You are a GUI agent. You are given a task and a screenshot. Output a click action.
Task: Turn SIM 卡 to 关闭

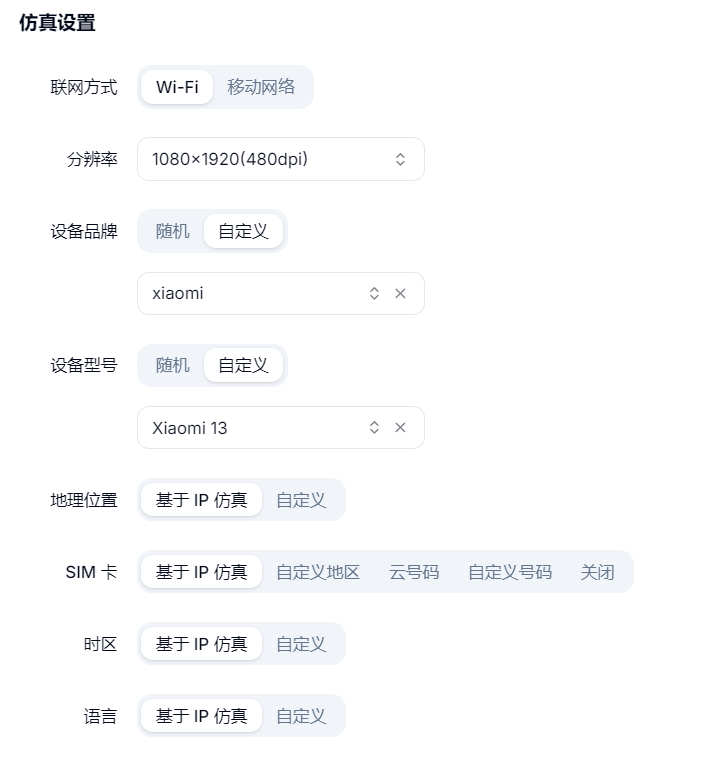(597, 572)
